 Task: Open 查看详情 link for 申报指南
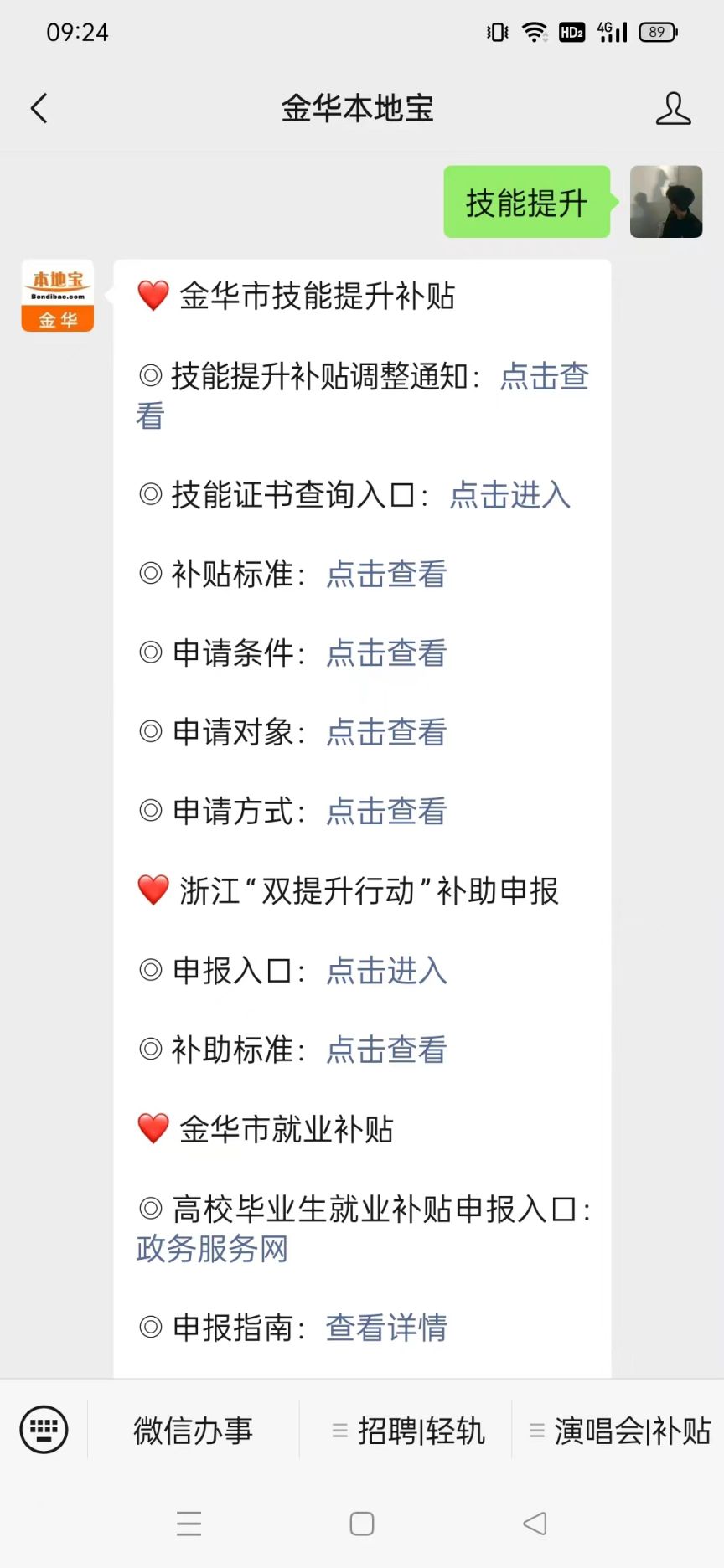tap(386, 1328)
